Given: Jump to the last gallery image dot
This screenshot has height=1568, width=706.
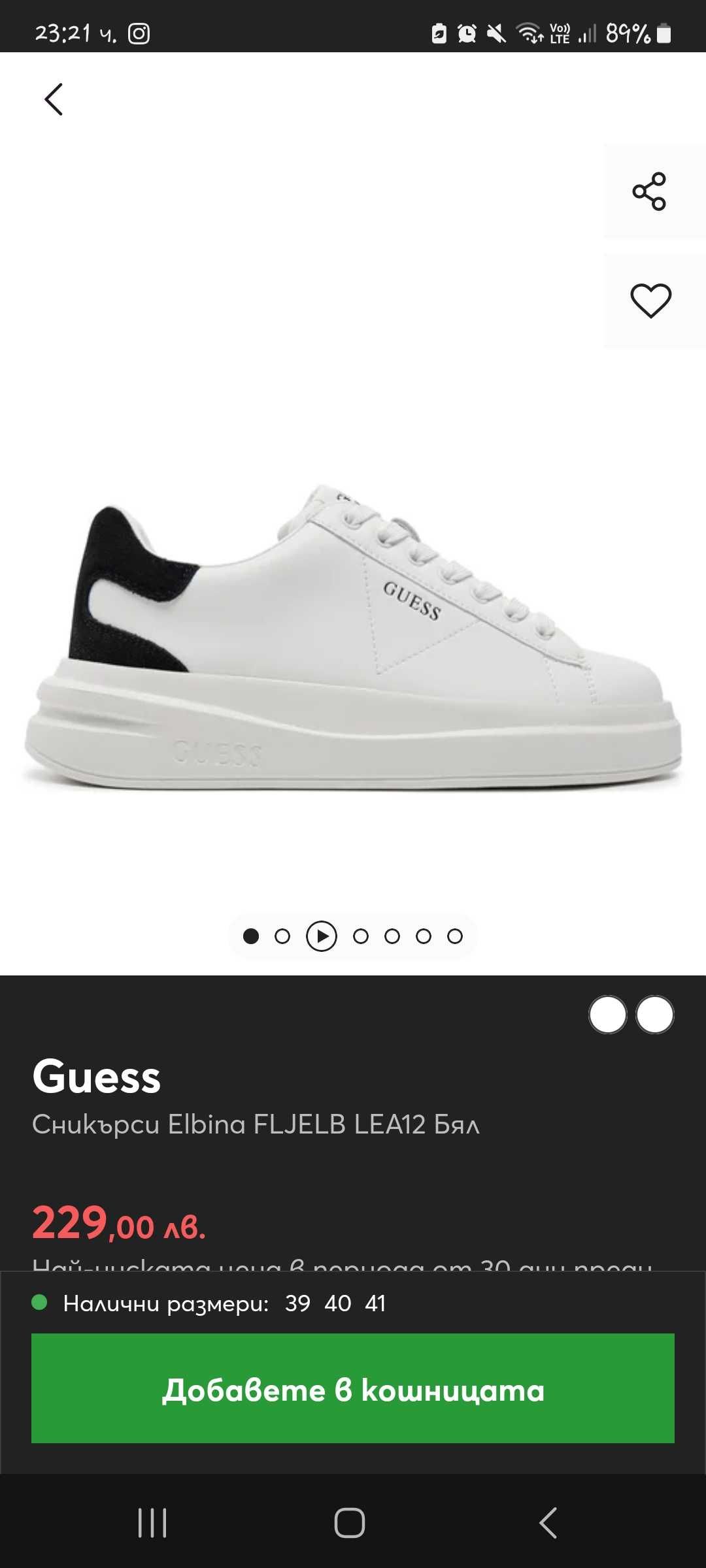Looking at the screenshot, I should 455,936.
